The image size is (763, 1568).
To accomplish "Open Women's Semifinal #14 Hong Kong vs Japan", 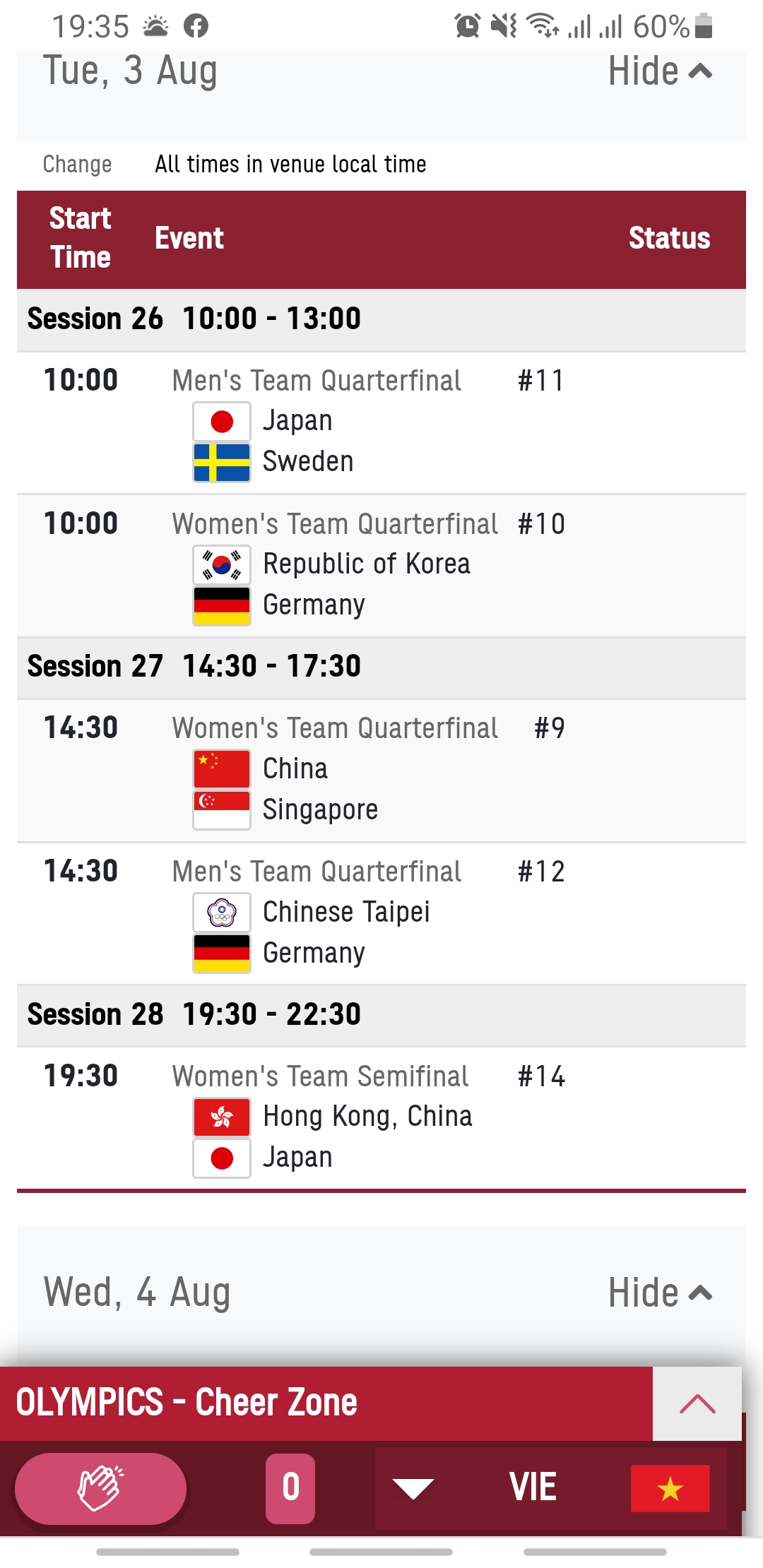I will pos(381,1119).
